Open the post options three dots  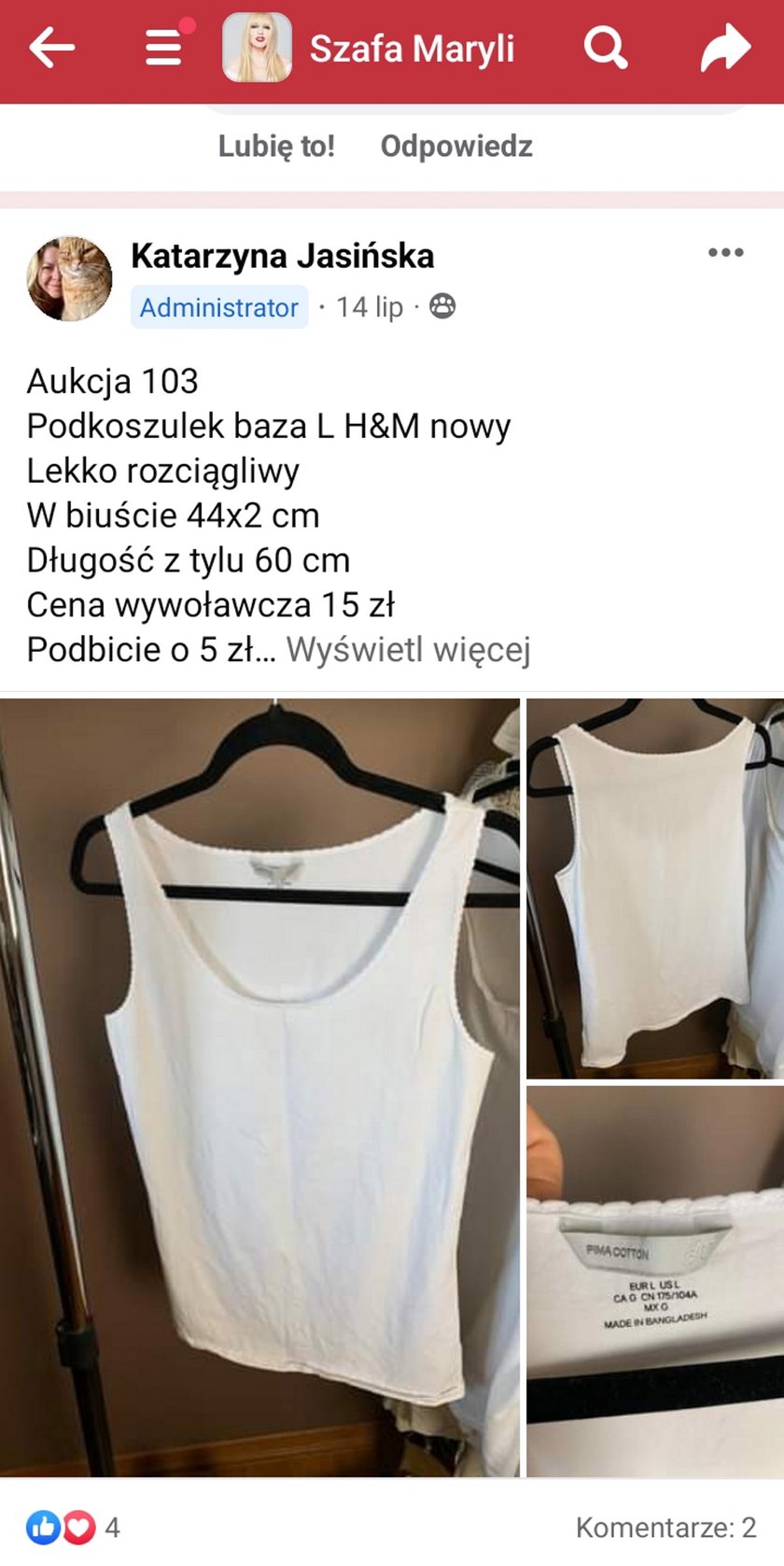tap(725, 253)
